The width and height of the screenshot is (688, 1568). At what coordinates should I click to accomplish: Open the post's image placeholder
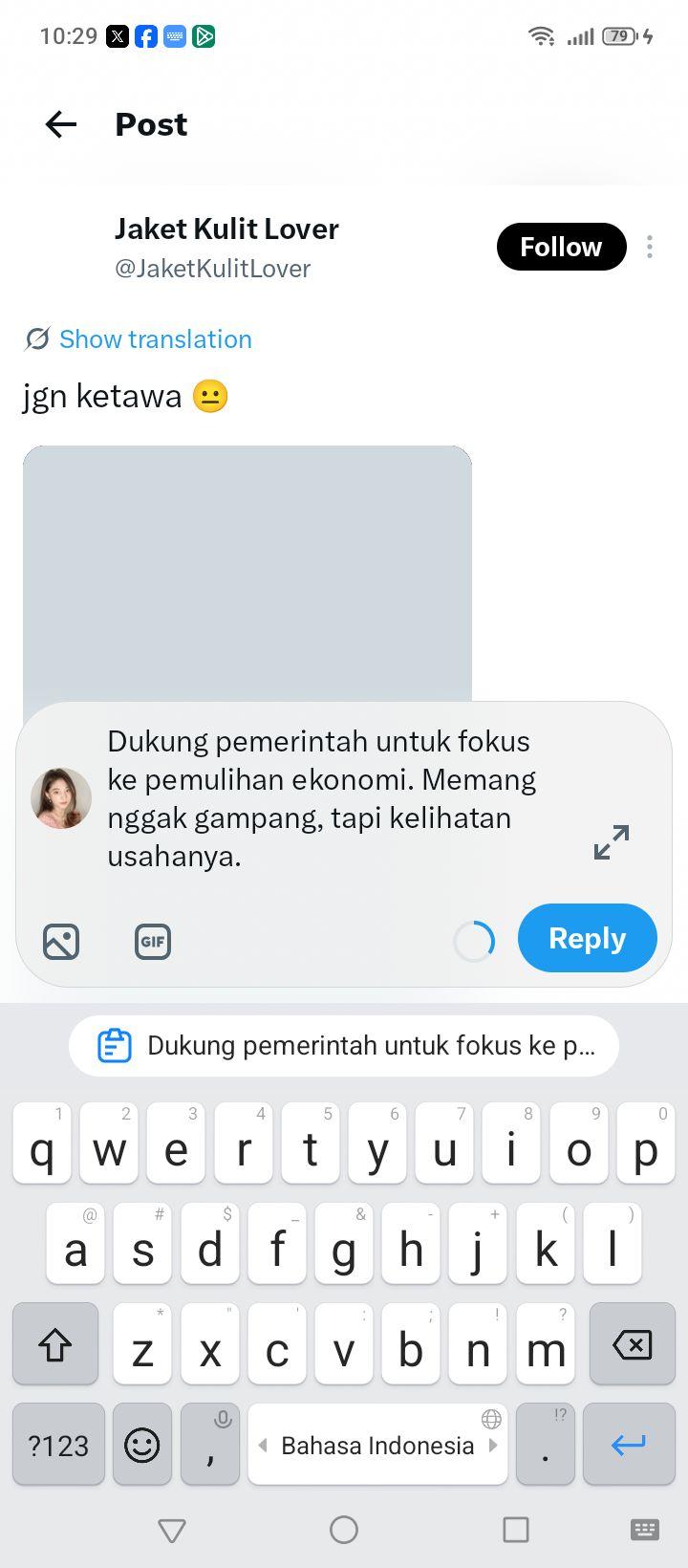[x=247, y=576]
